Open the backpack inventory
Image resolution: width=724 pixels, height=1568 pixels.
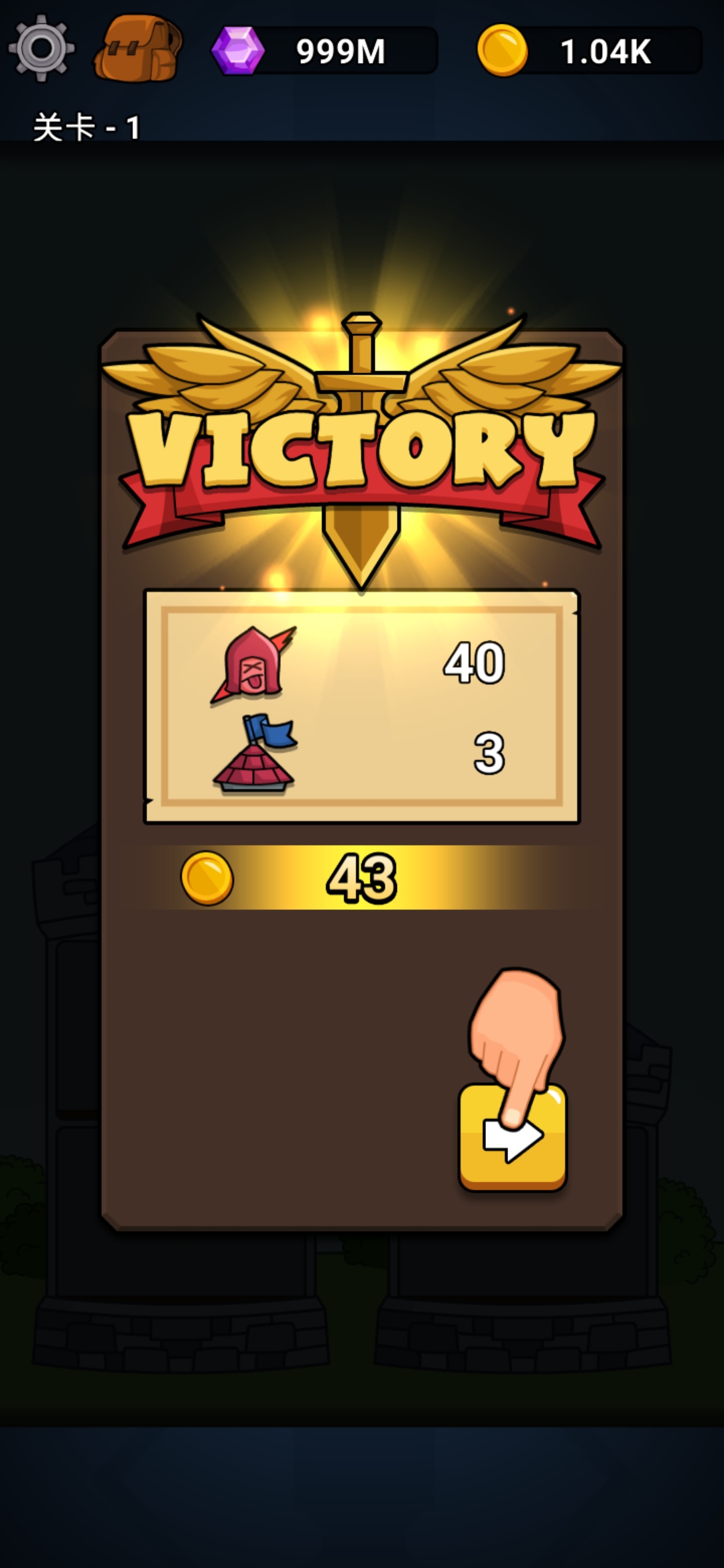coord(138,48)
